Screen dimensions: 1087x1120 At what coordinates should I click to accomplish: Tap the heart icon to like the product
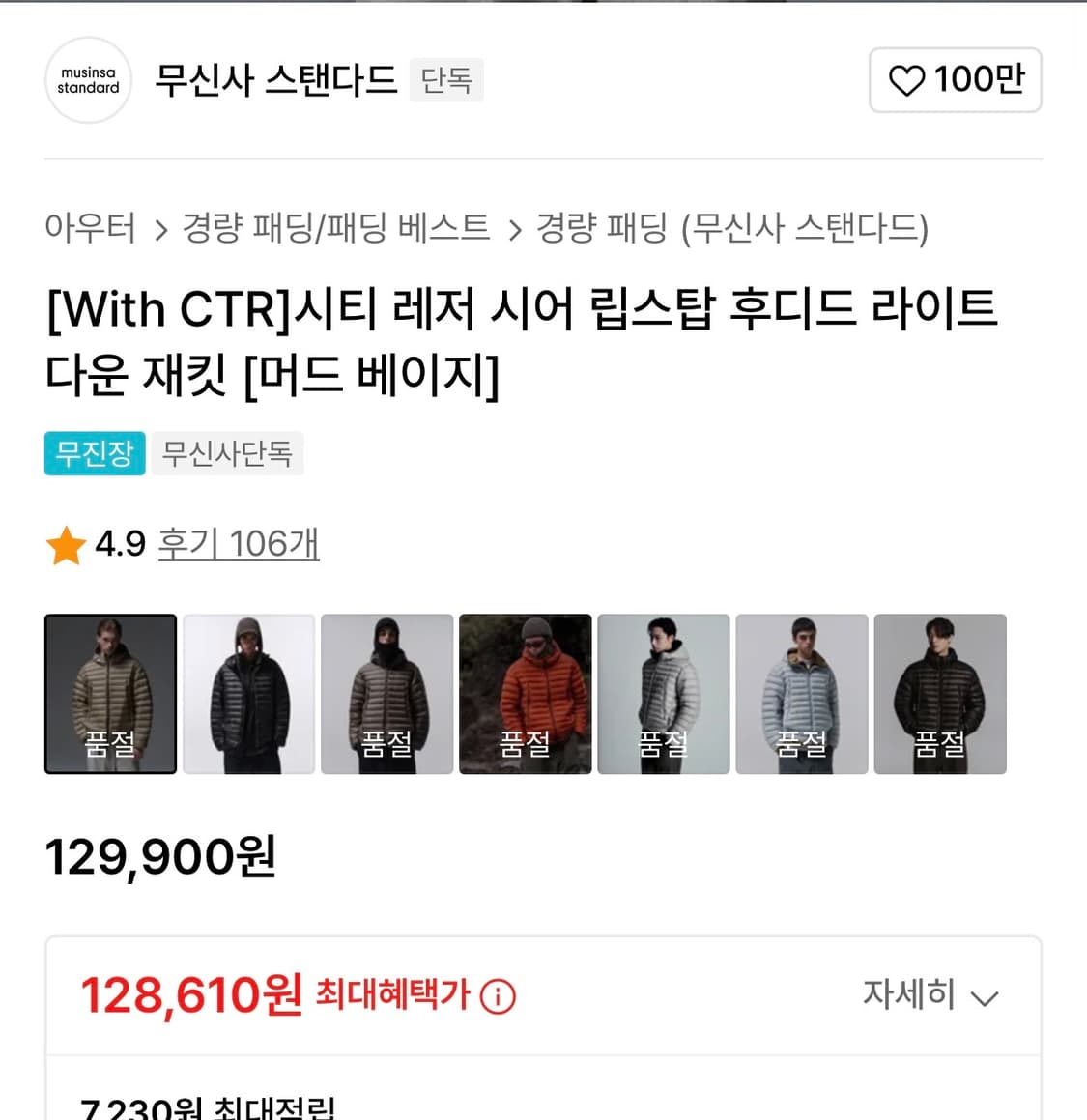[907, 81]
